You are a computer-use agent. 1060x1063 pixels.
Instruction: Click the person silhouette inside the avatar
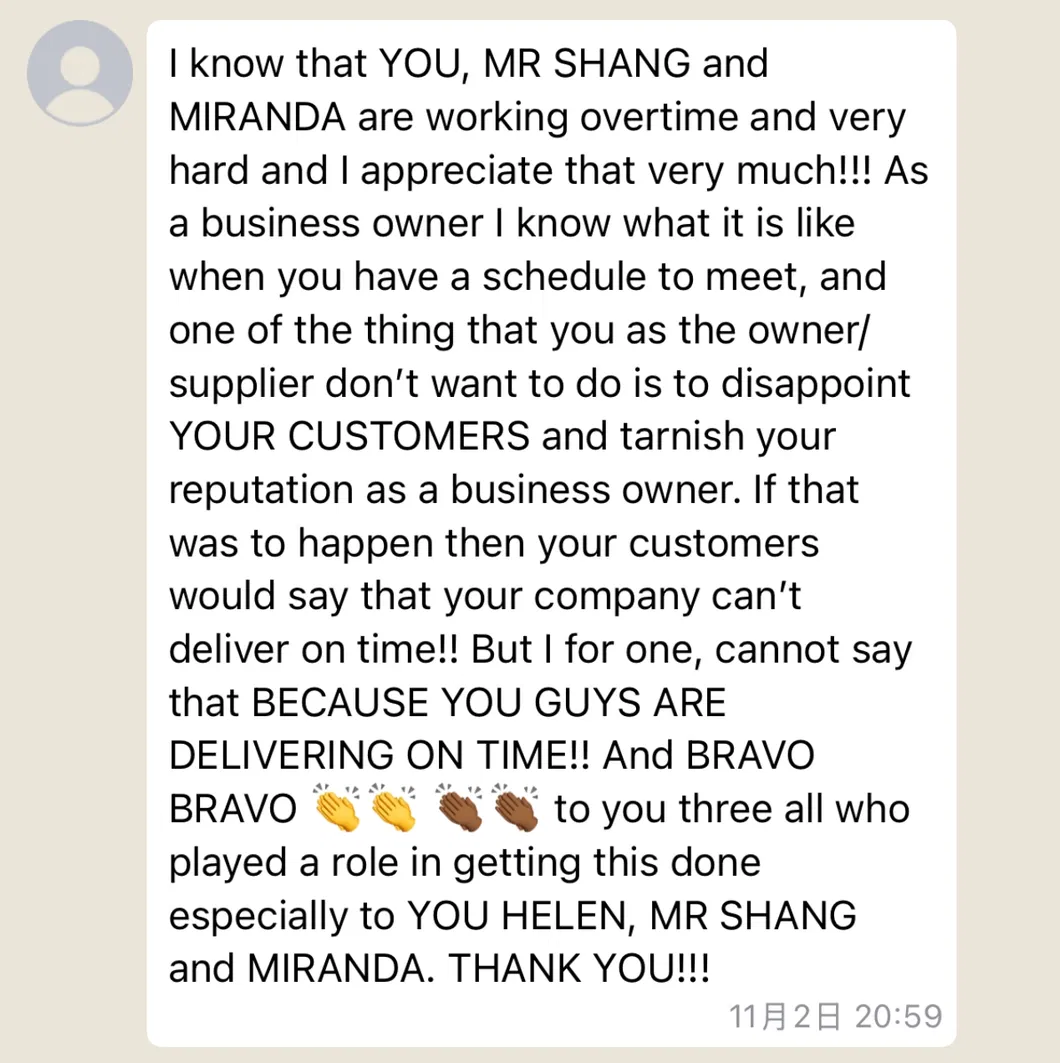[x=80, y=74]
